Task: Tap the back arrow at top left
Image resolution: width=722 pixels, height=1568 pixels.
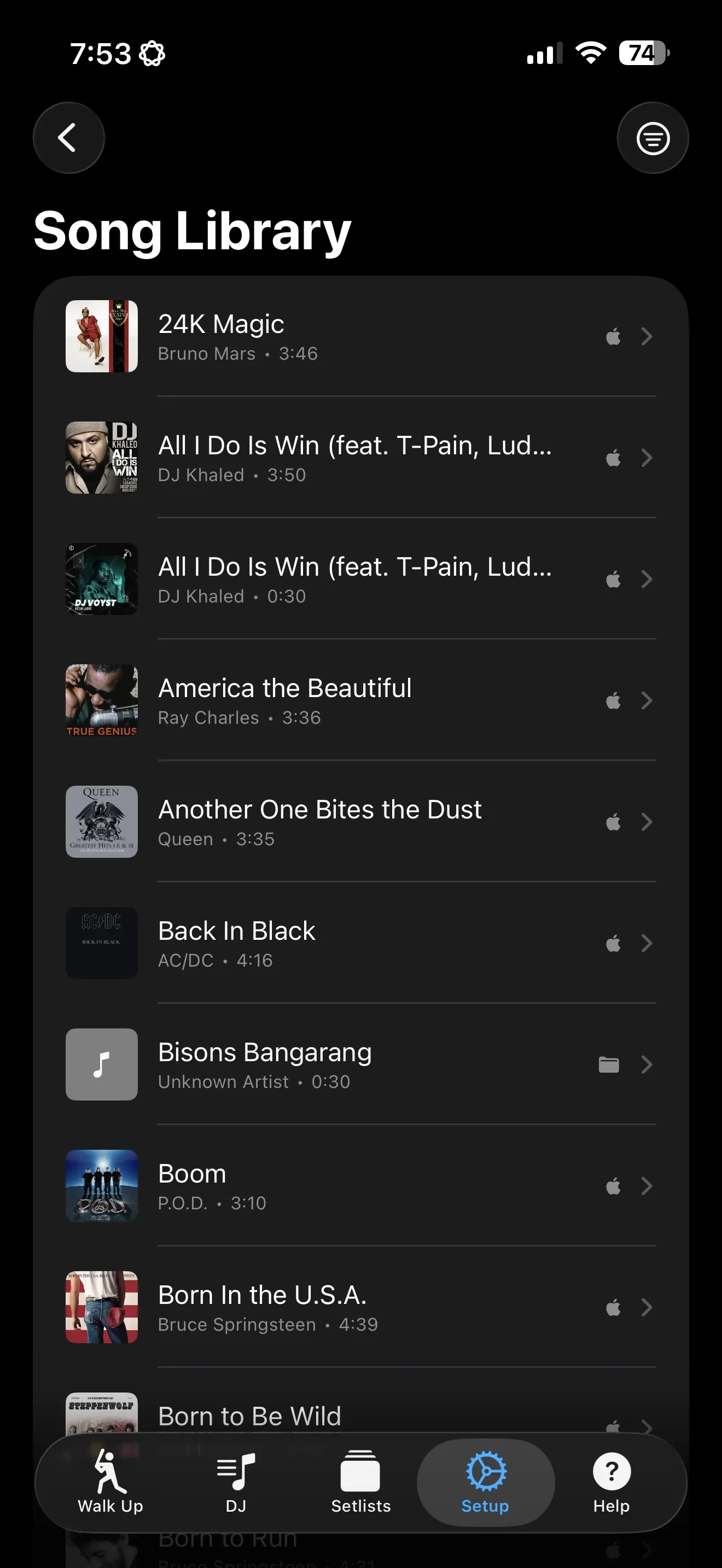Action: 69,138
